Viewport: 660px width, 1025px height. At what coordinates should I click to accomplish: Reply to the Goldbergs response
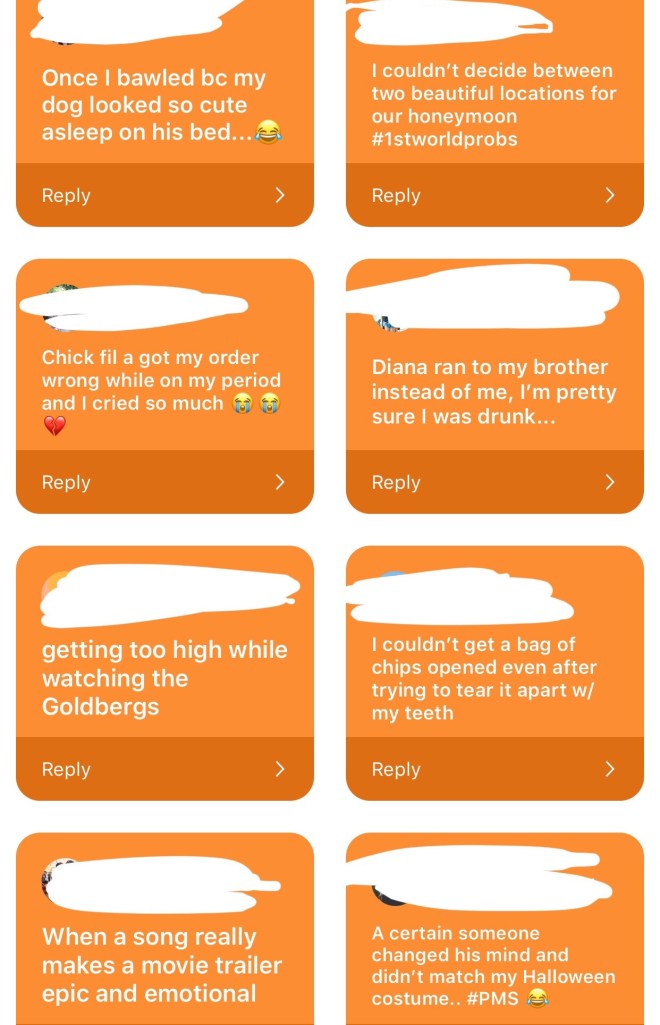[x=164, y=769]
